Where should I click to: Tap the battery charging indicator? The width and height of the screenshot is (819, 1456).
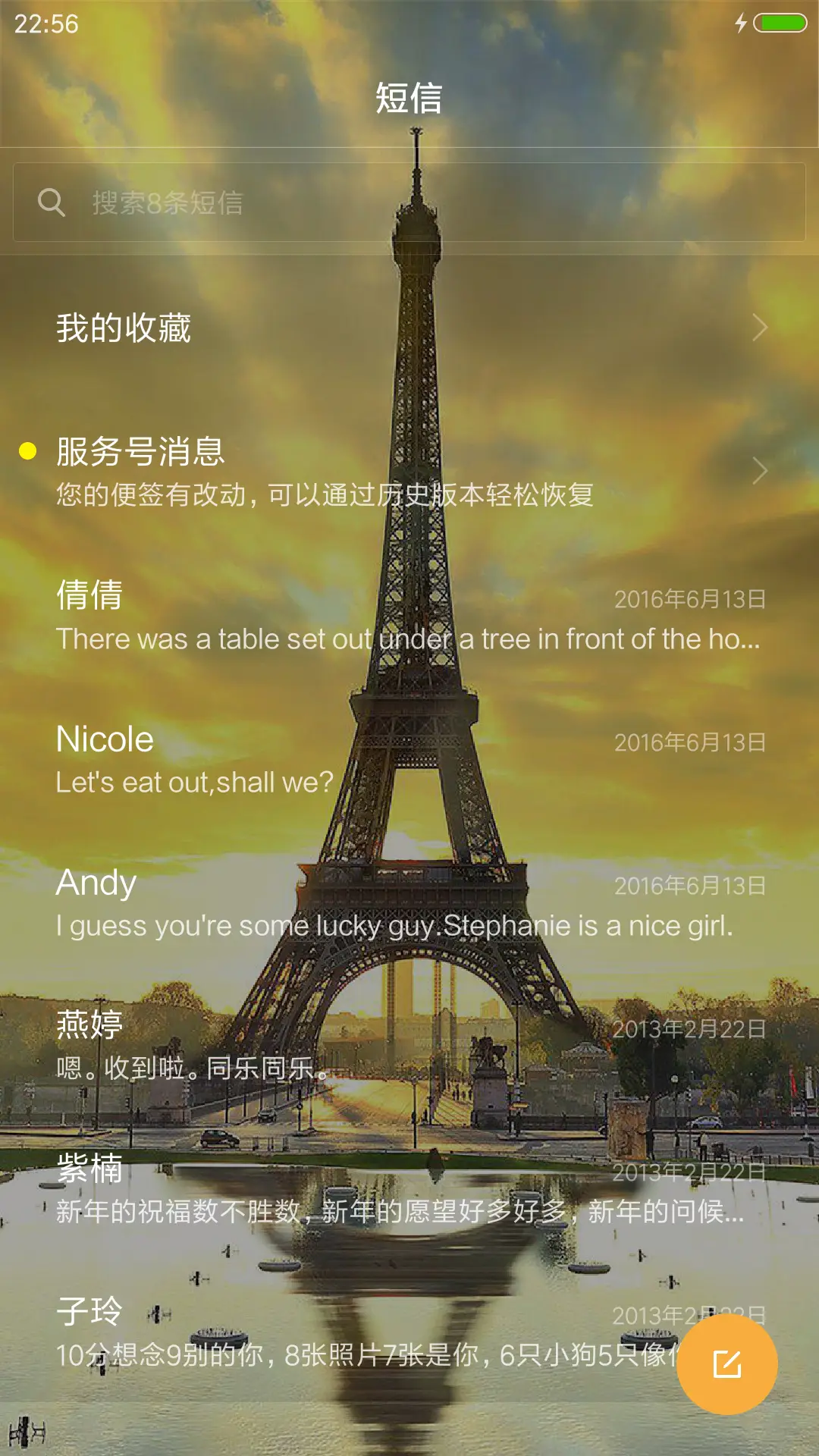(780, 24)
